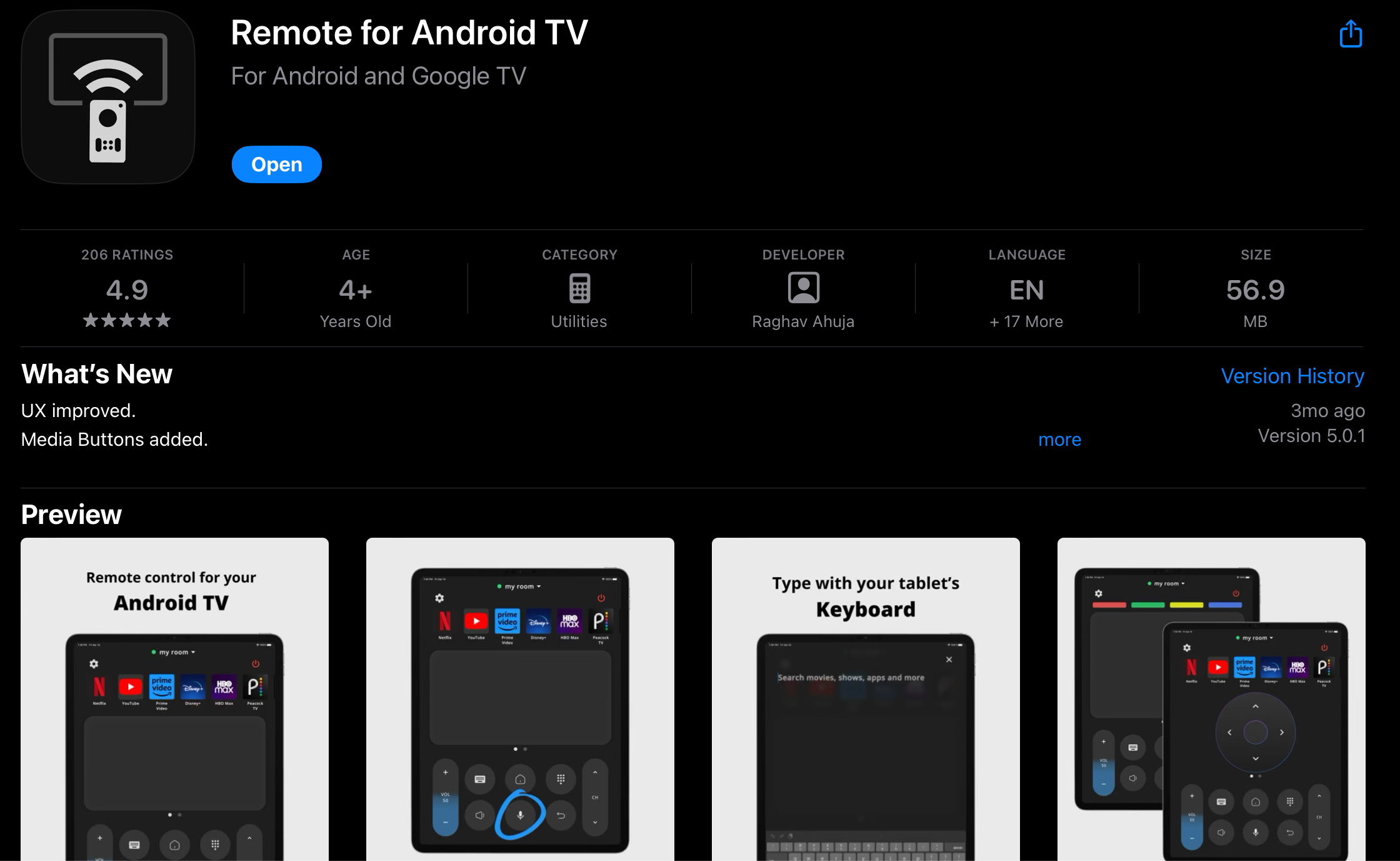Open the 'Remote control for your Android TV' preview

[x=174, y=698]
